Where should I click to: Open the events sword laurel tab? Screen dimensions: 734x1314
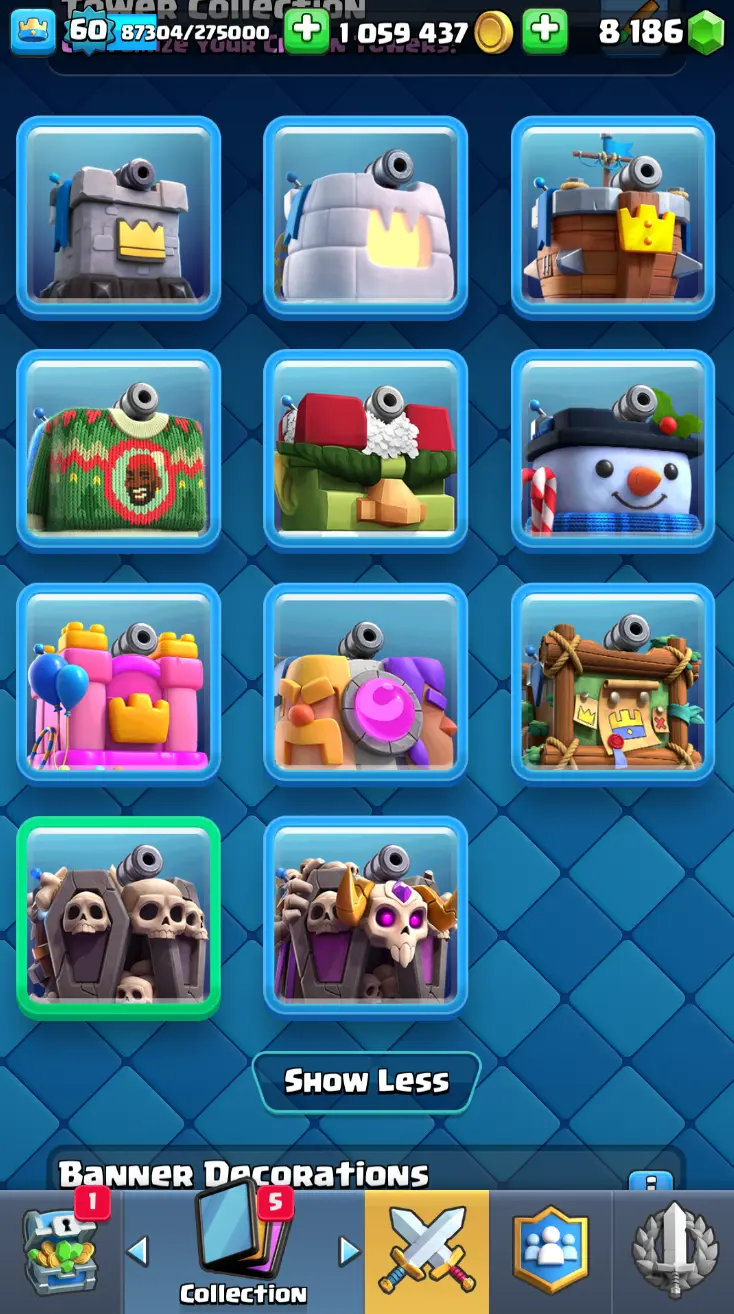tap(674, 1250)
